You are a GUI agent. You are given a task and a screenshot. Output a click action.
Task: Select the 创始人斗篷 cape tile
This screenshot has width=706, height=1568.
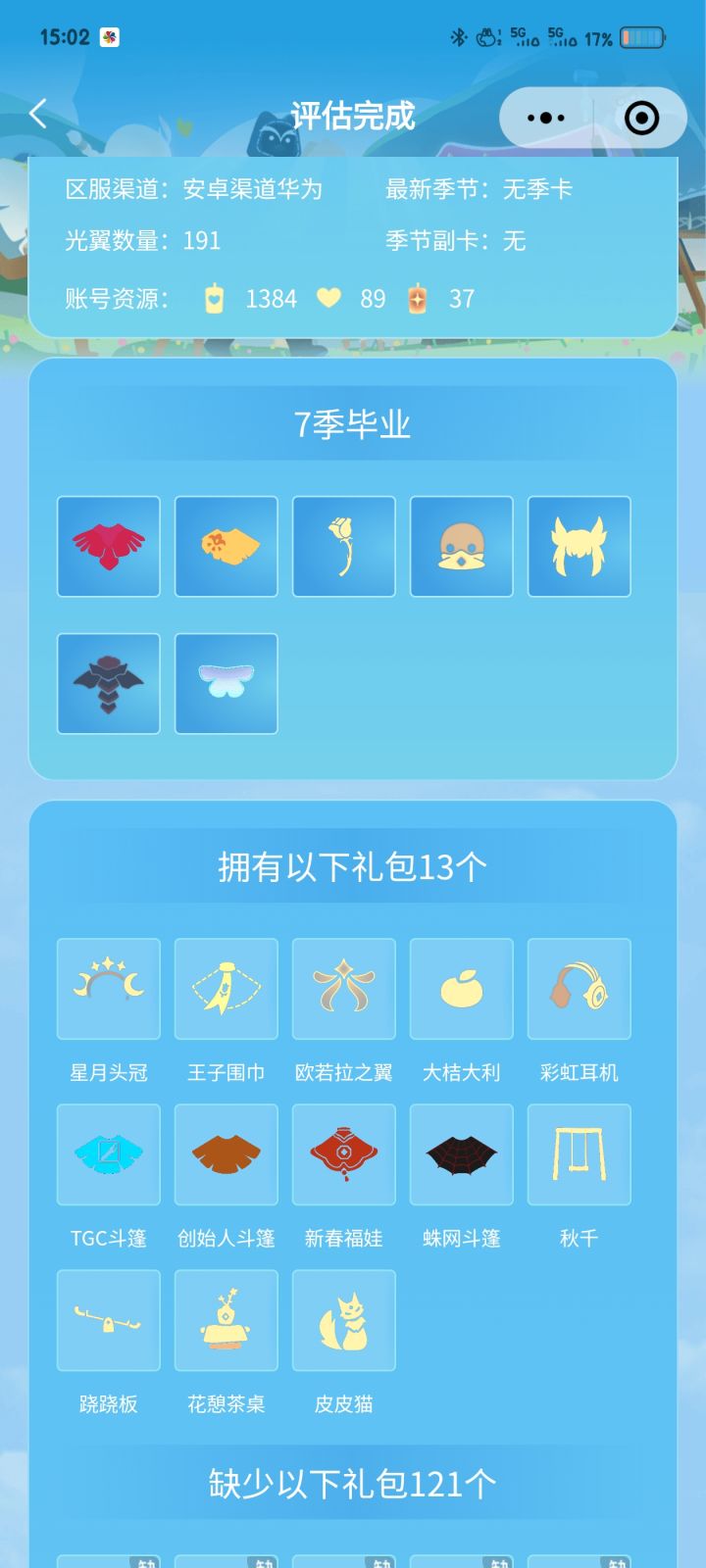click(227, 1154)
